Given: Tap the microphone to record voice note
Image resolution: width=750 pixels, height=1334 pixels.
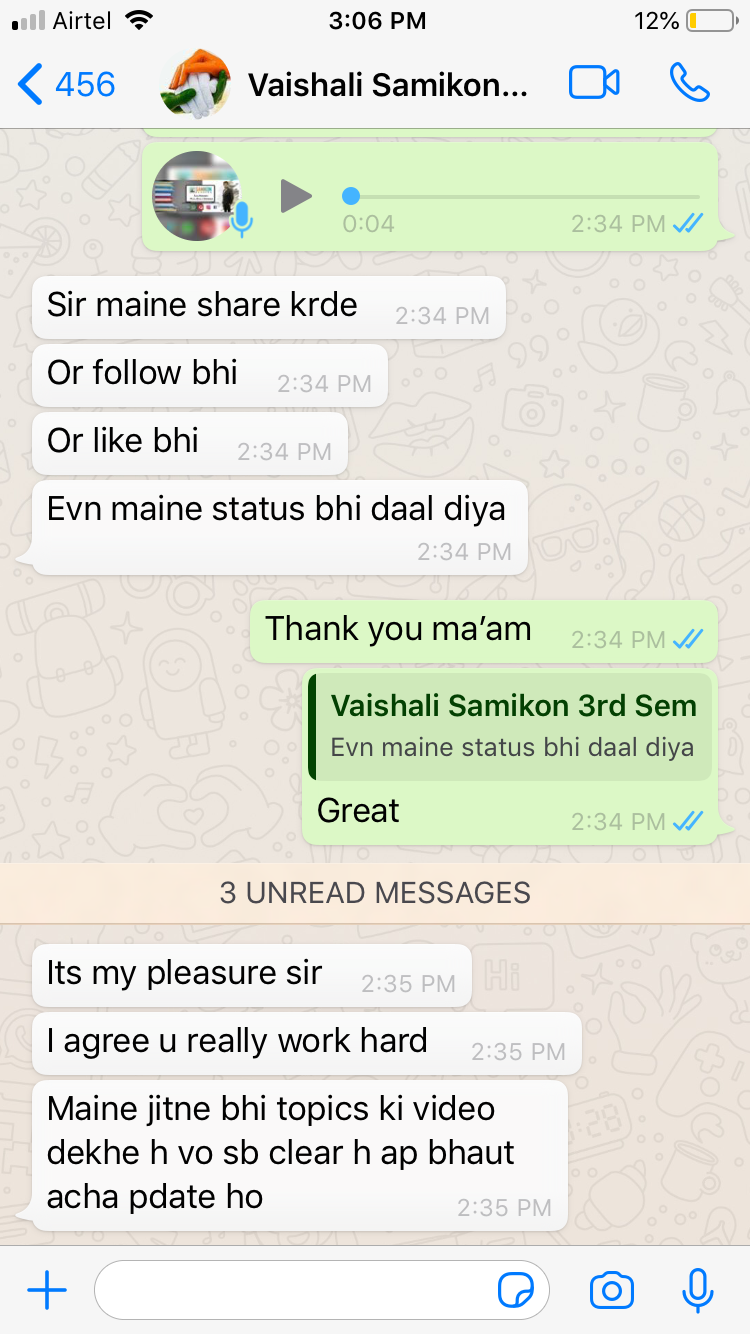Looking at the screenshot, I should pyautogui.click(x=697, y=1291).
